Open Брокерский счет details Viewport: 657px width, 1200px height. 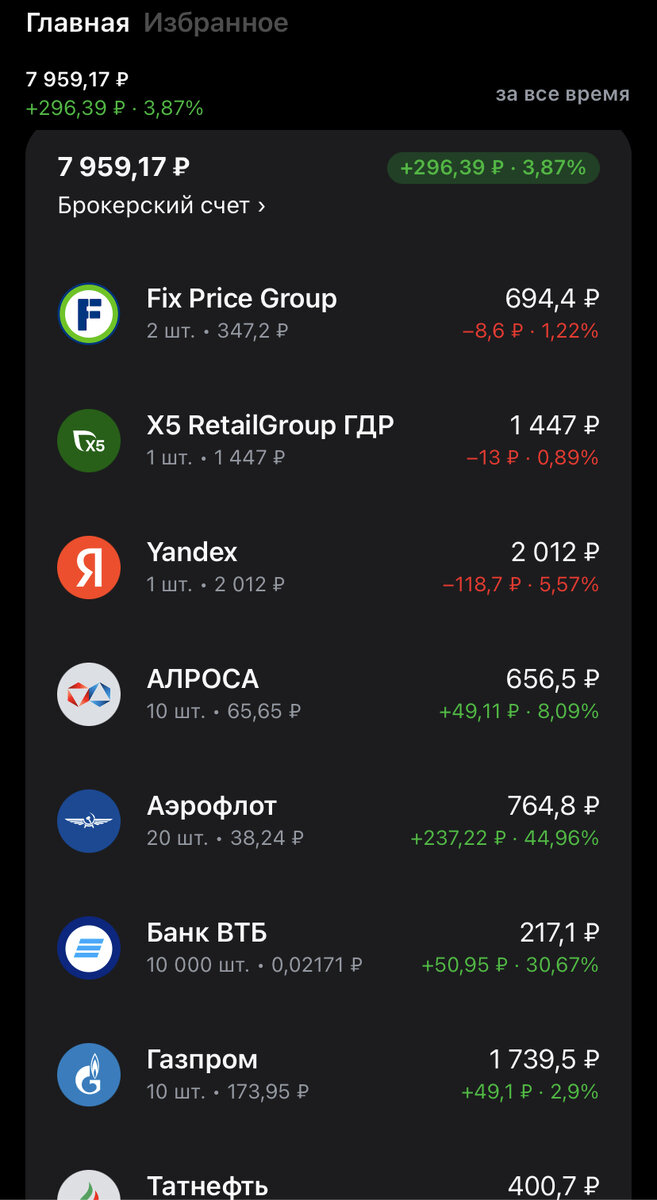[x=162, y=206]
